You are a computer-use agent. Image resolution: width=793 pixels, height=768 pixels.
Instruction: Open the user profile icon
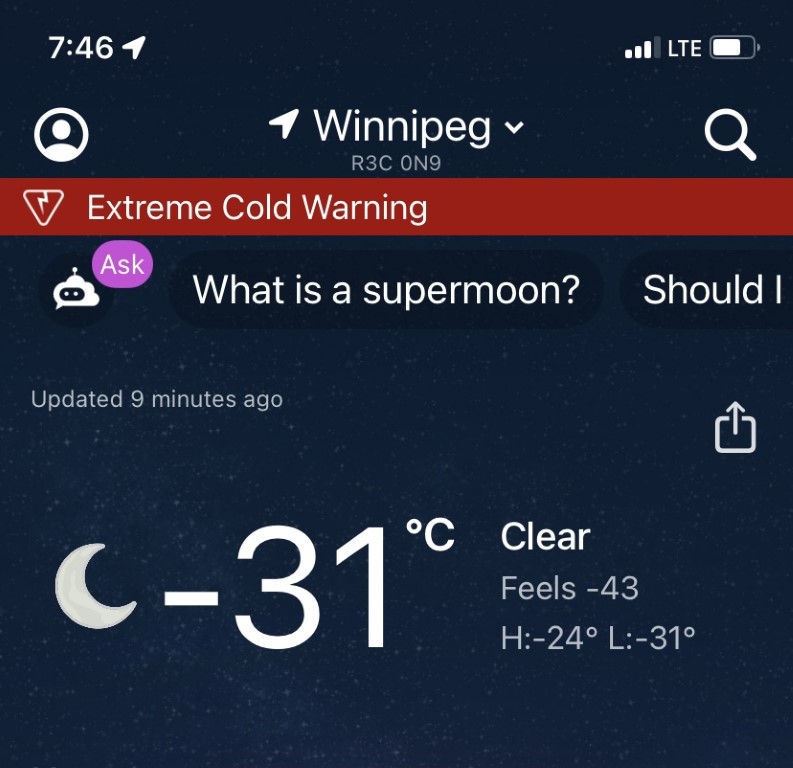point(61,134)
